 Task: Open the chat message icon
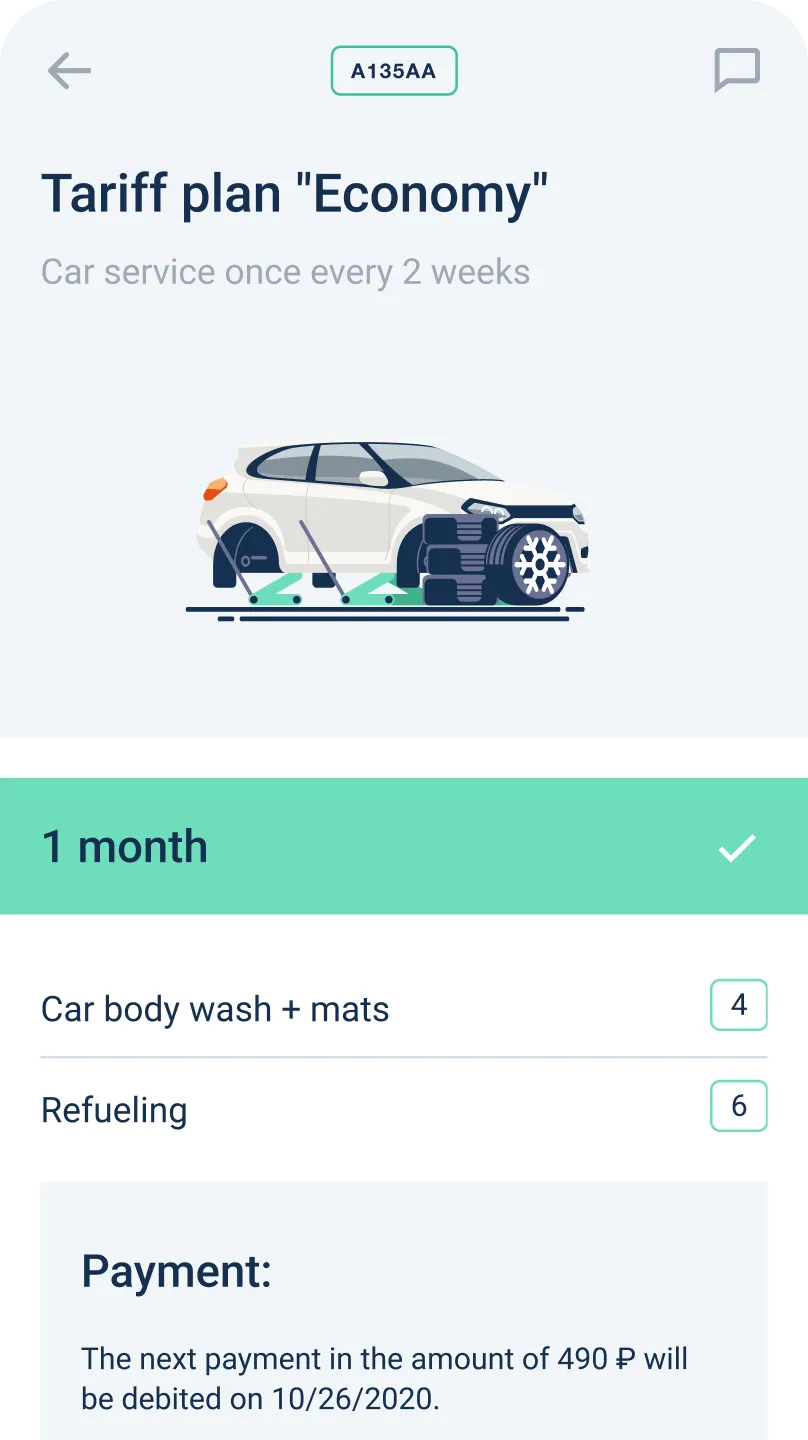[x=737, y=71]
